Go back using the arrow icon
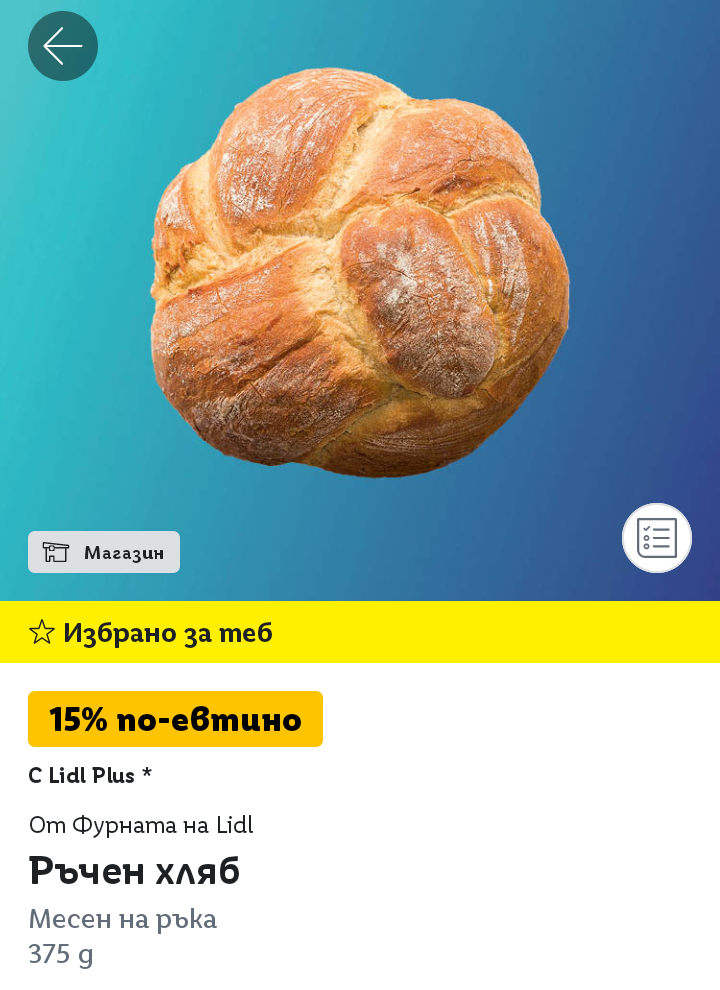Image resolution: width=720 pixels, height=990 pixels. point(62,46)
